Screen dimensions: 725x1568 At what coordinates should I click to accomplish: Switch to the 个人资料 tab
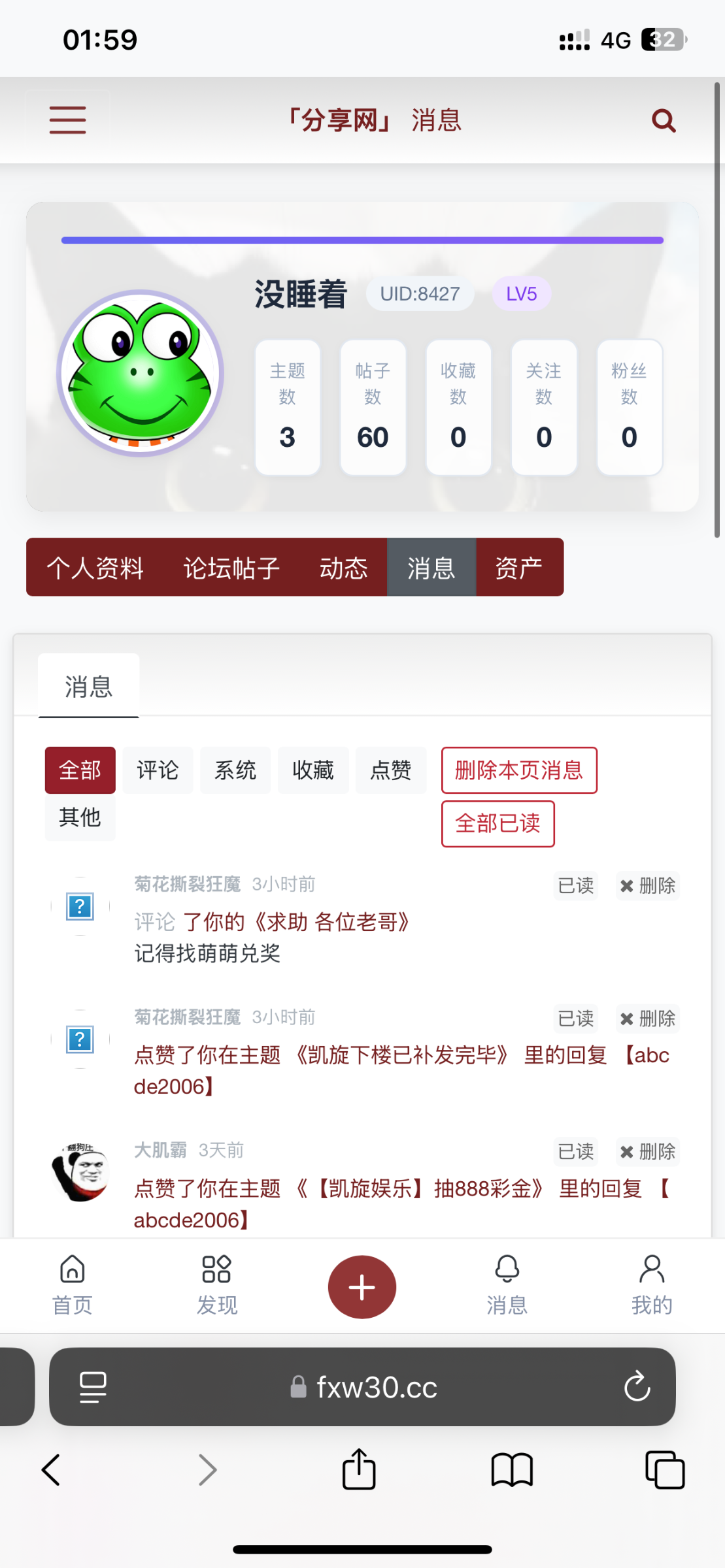[95, 568]
